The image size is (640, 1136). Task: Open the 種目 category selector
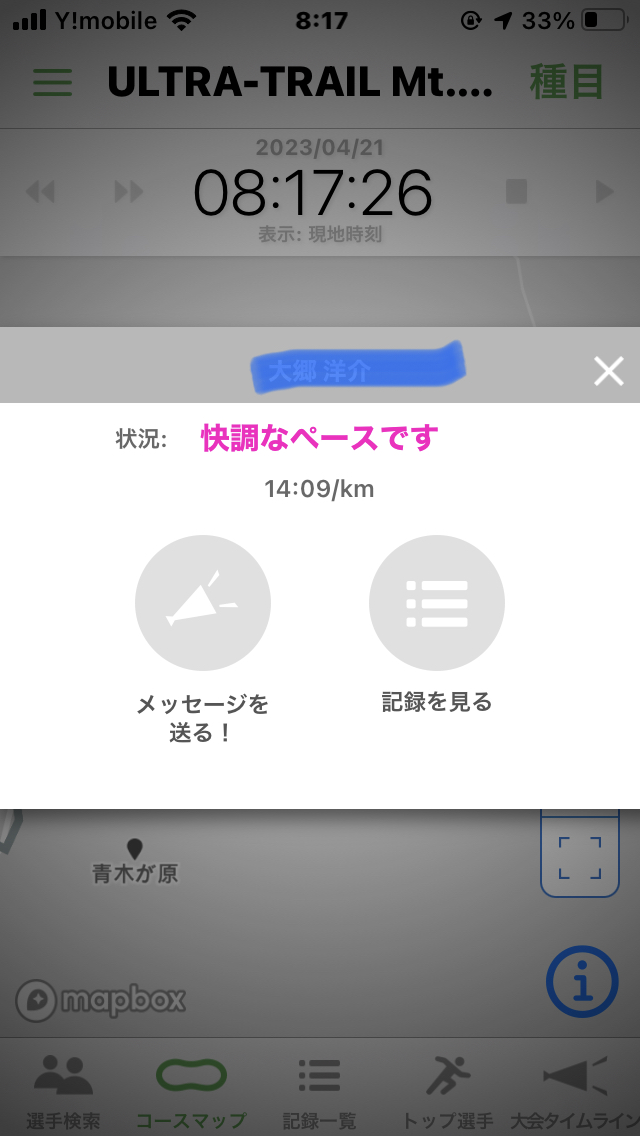567,82
